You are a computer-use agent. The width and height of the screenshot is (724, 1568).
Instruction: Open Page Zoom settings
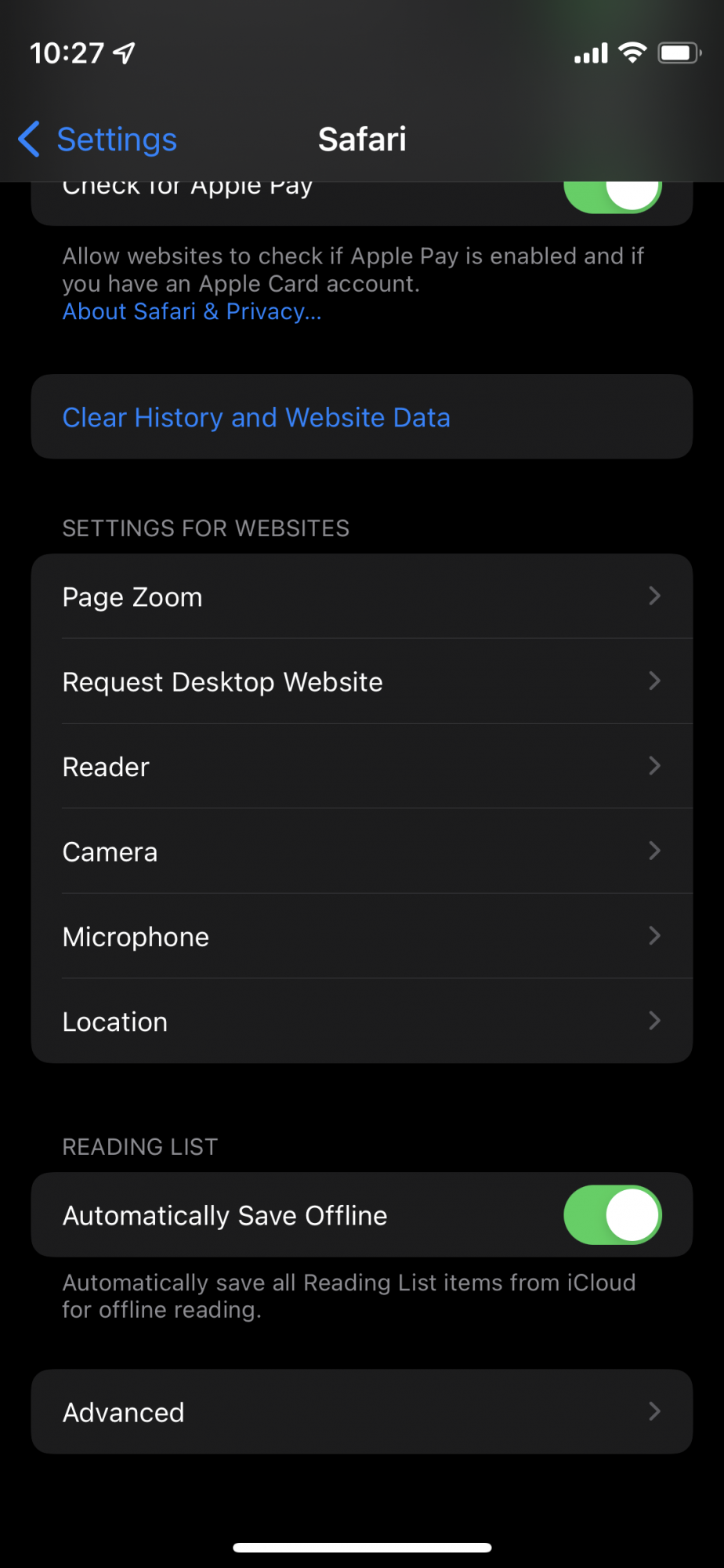pos(361,597)
